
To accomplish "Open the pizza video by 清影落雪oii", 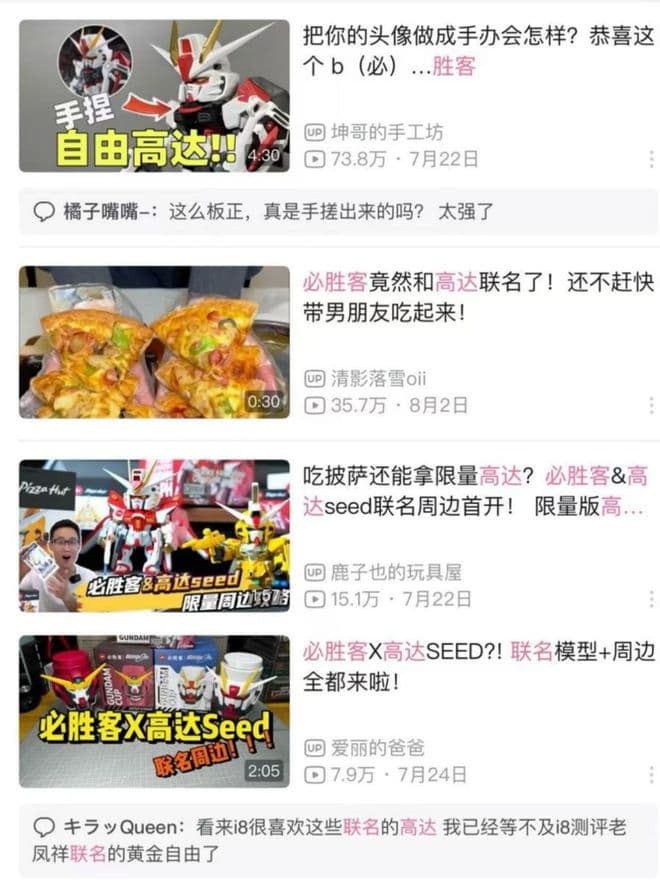I will point(154,342).
